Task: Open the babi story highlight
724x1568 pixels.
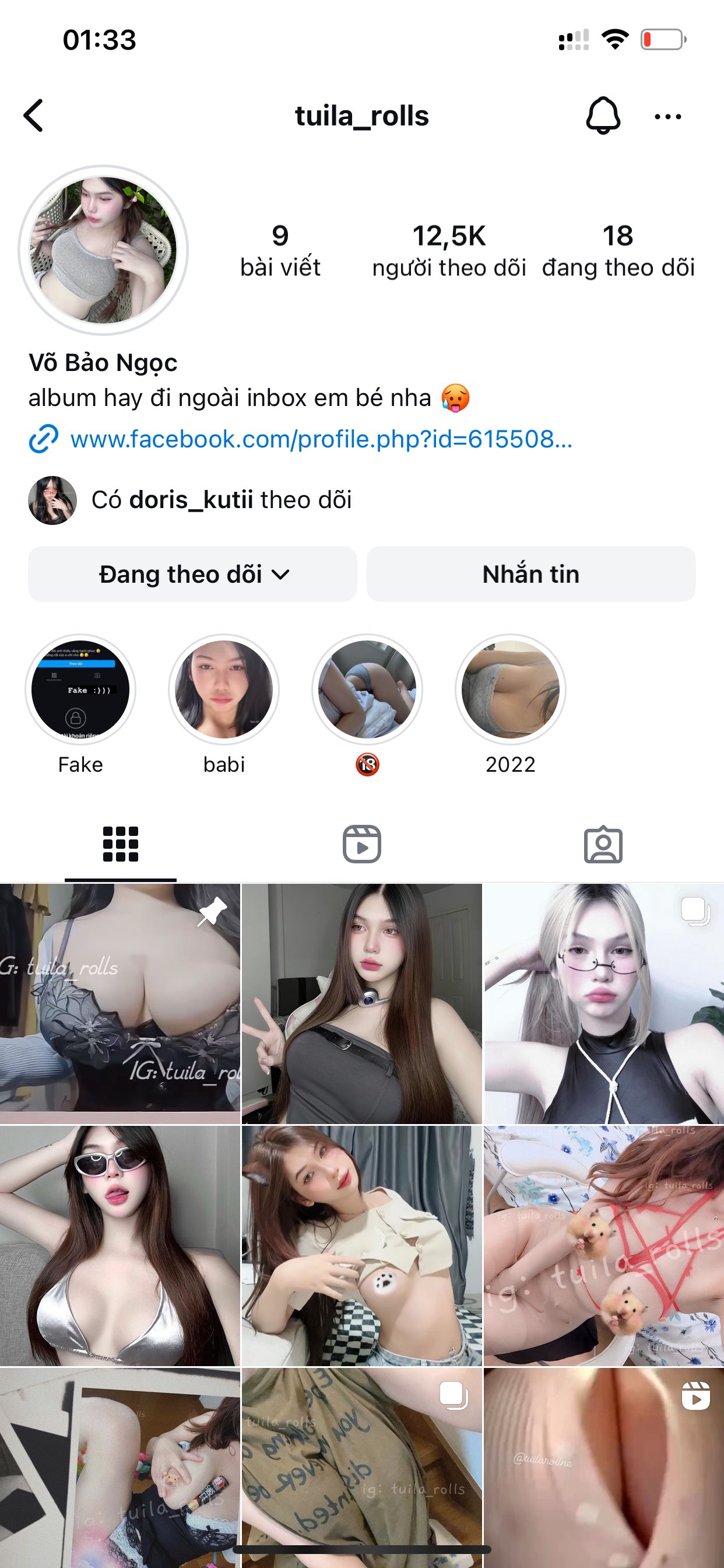Action: click(224, 689)
